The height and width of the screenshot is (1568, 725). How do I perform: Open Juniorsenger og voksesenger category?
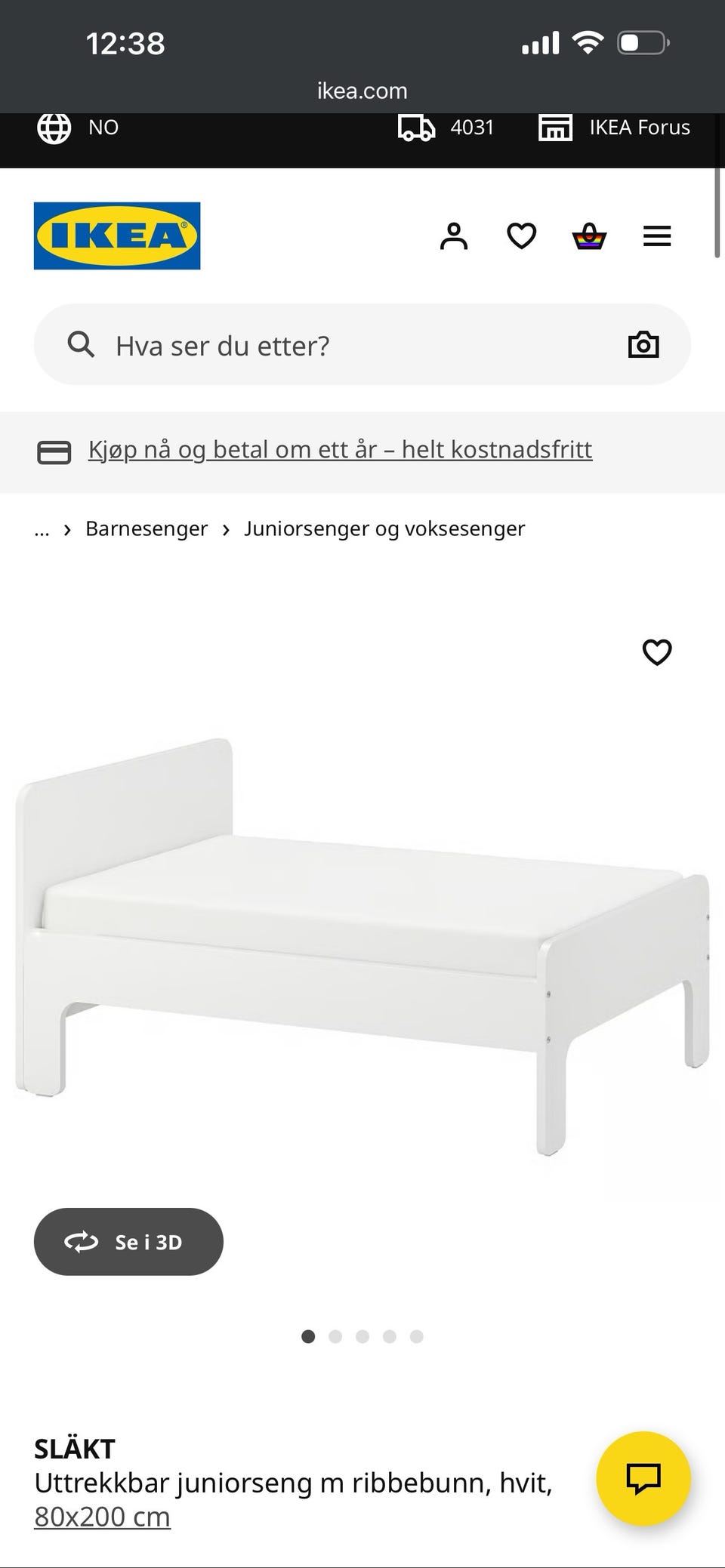384,528
